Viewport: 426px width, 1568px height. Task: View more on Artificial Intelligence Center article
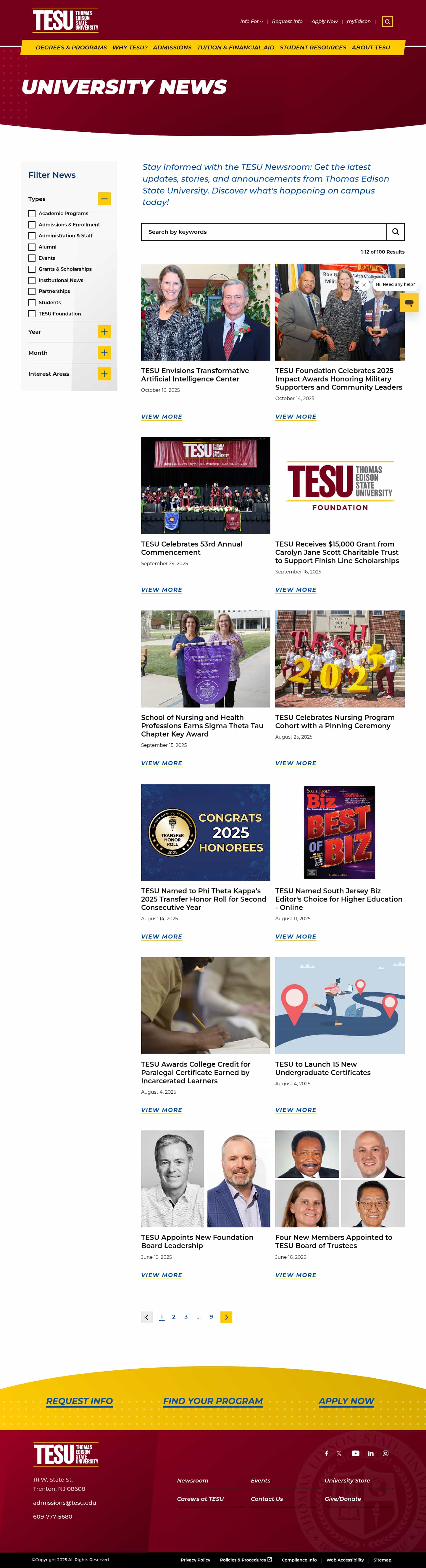(x=162, y=417)
